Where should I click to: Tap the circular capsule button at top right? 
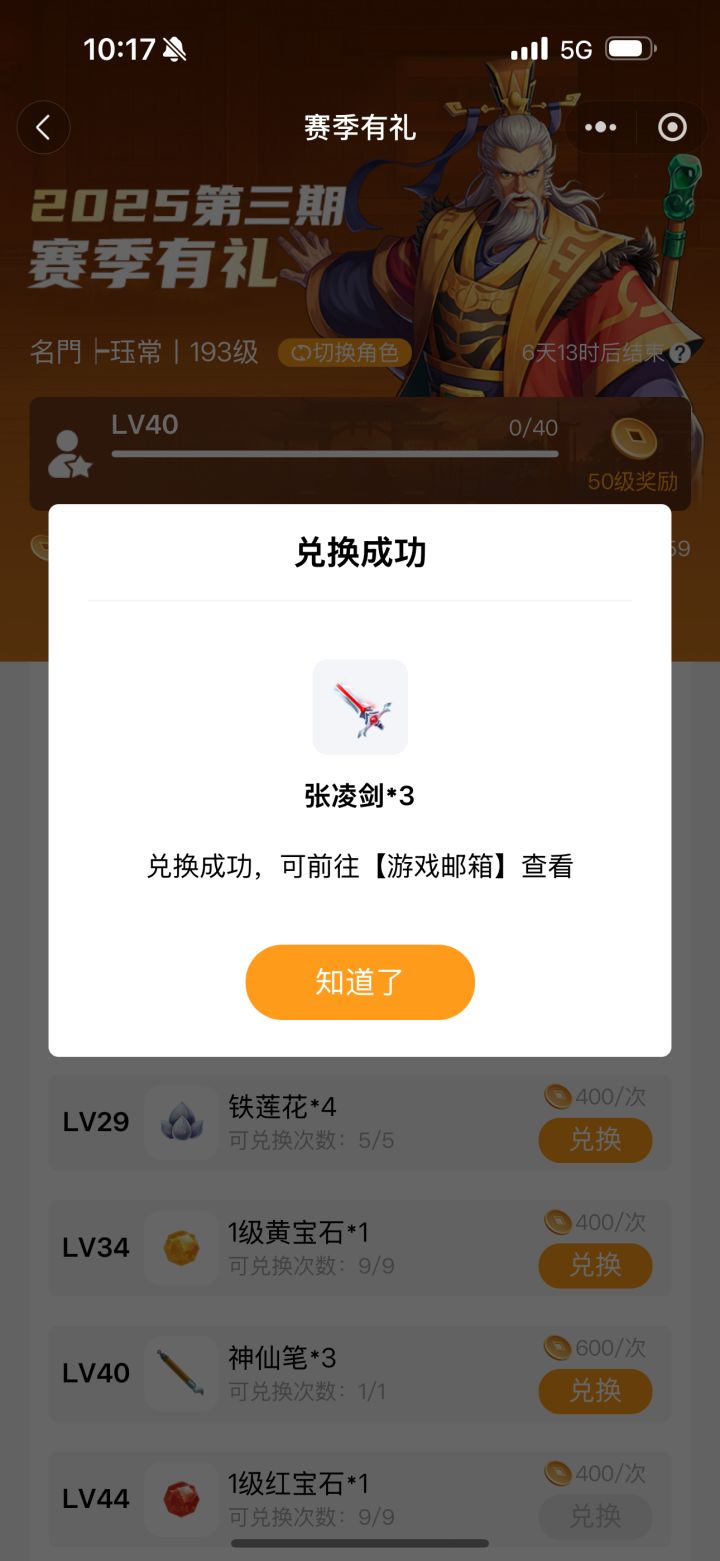pos(672,127)
